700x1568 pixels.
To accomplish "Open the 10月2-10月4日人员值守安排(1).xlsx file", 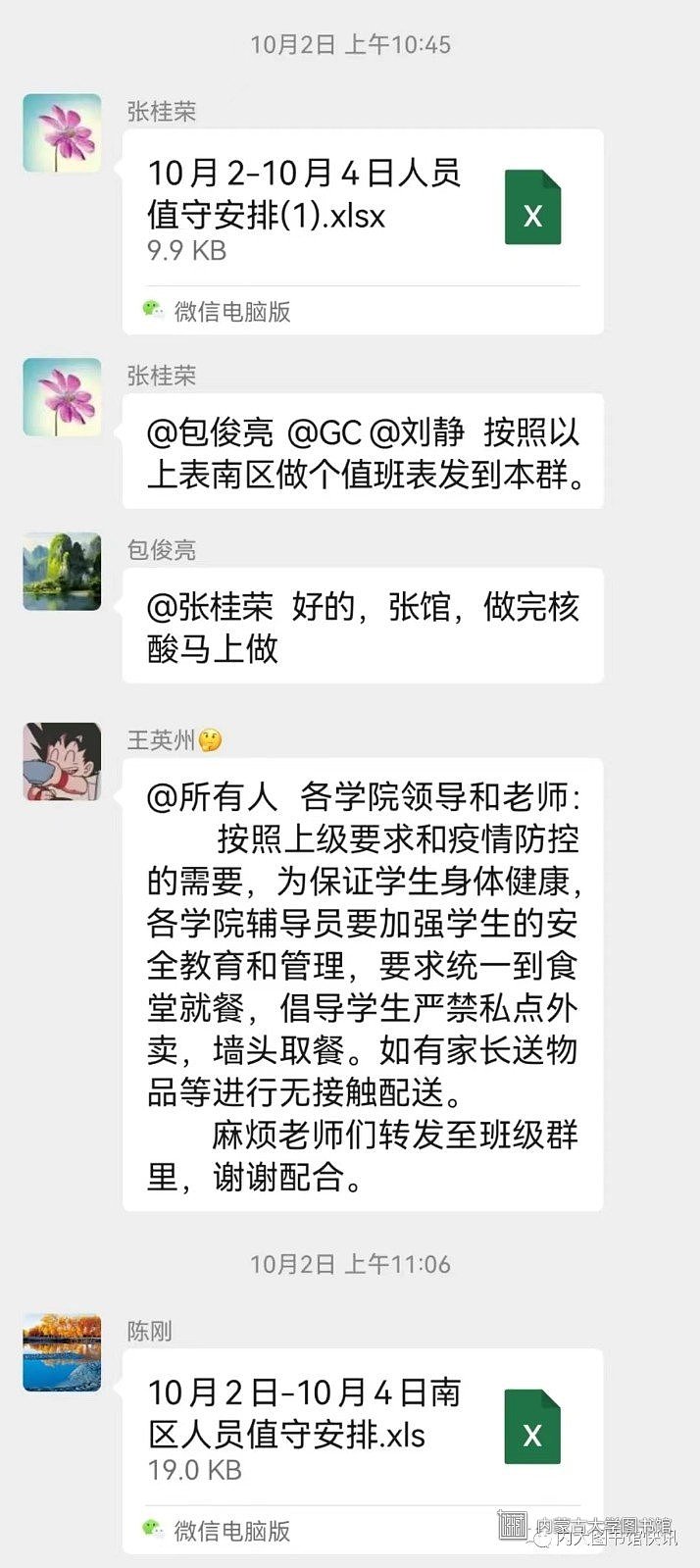I will click(362, 211).
